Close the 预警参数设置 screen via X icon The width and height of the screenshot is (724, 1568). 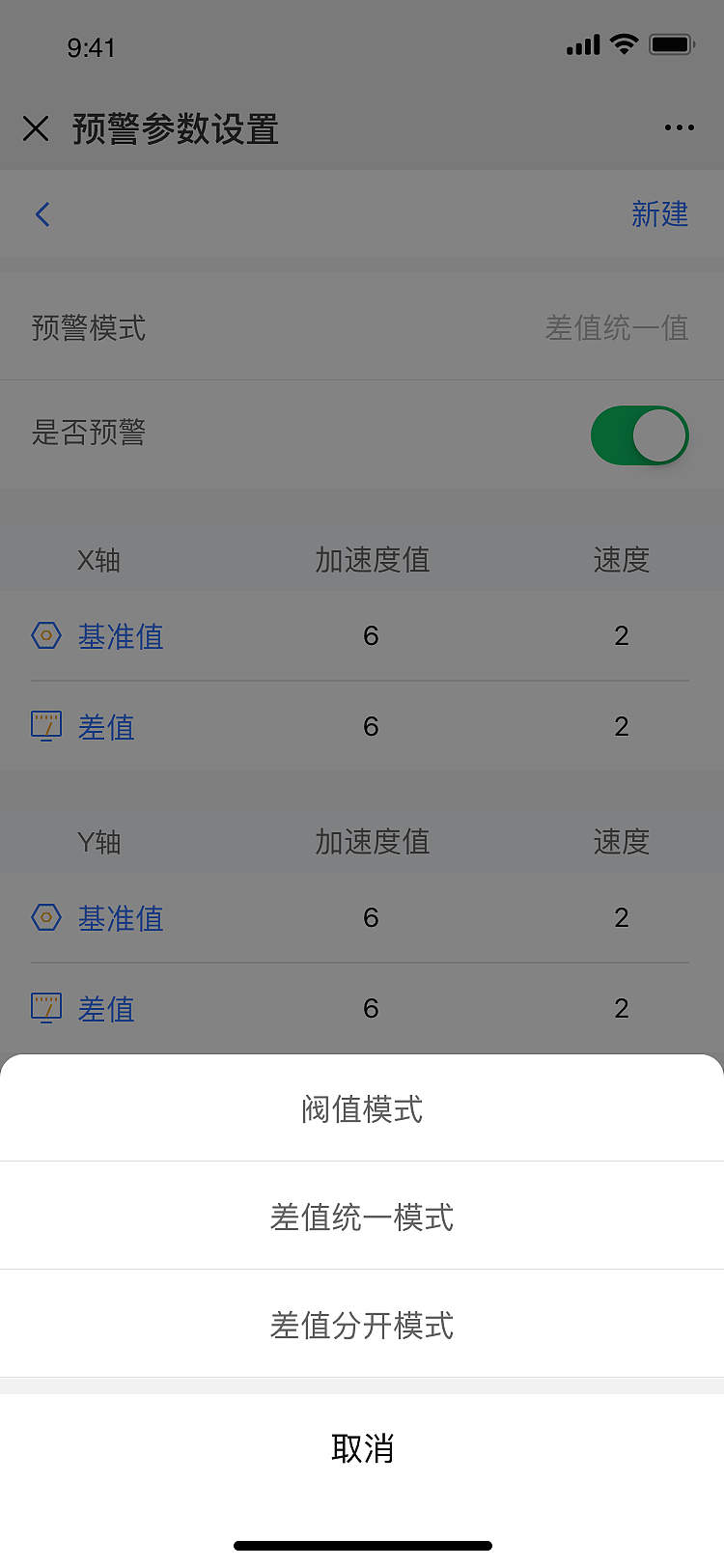click(x=37, y=127)
